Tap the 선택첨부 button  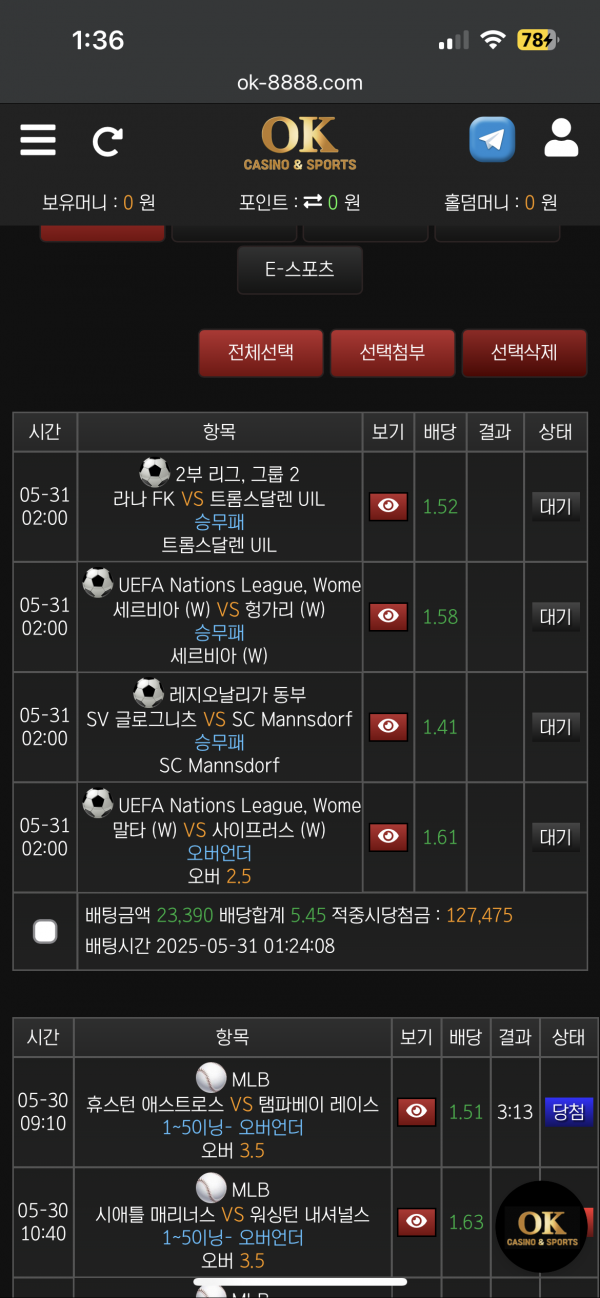(393, 353)
